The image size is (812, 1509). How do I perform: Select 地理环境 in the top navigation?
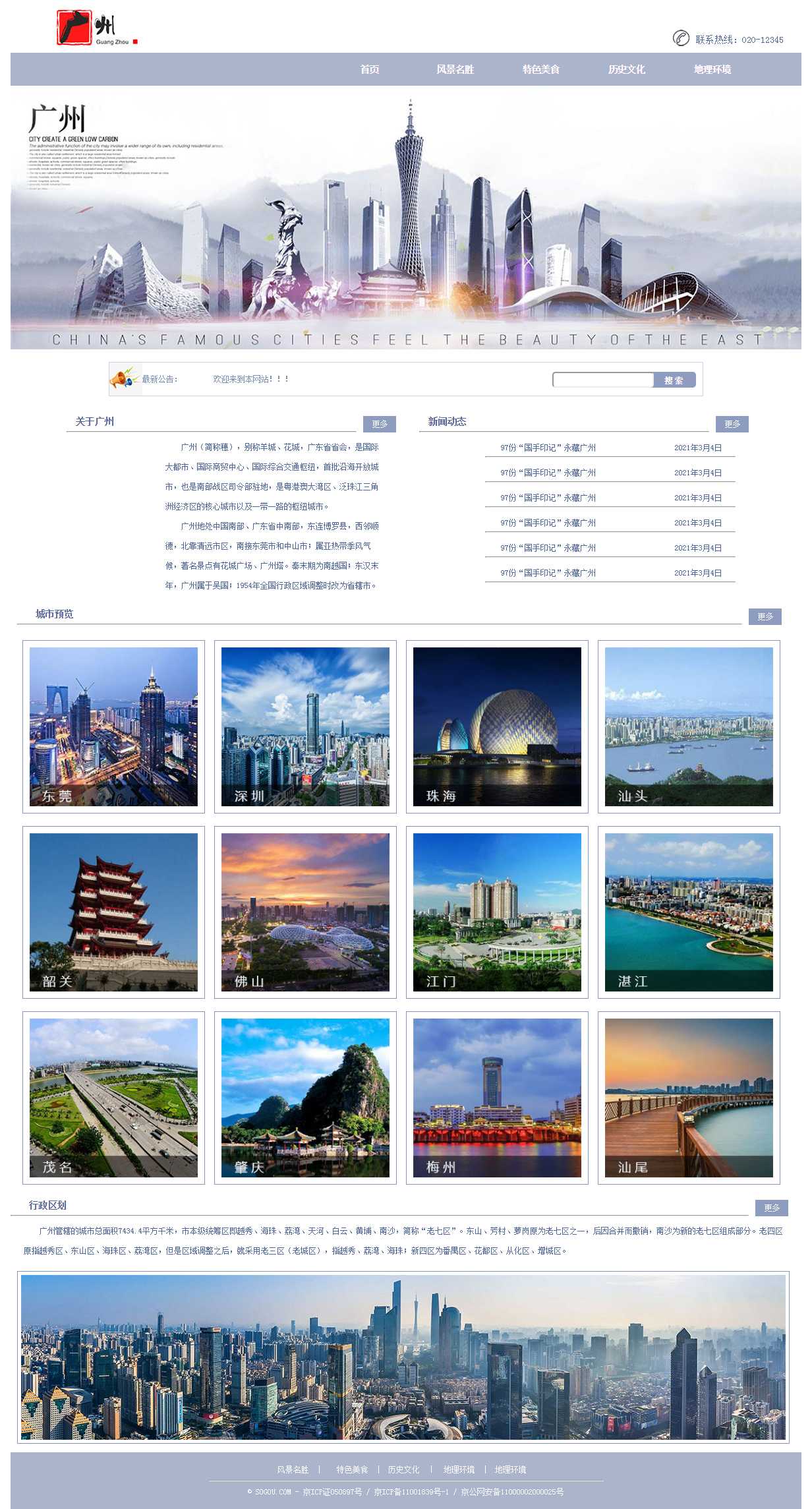click(712, 69)
